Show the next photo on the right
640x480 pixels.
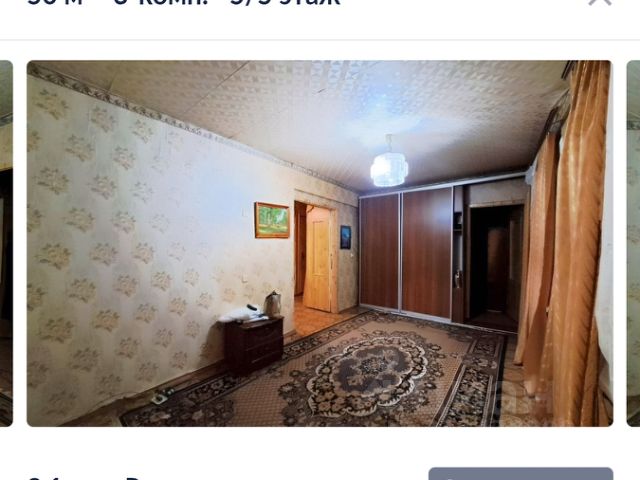pyautogui.click(x=633, y=243)
